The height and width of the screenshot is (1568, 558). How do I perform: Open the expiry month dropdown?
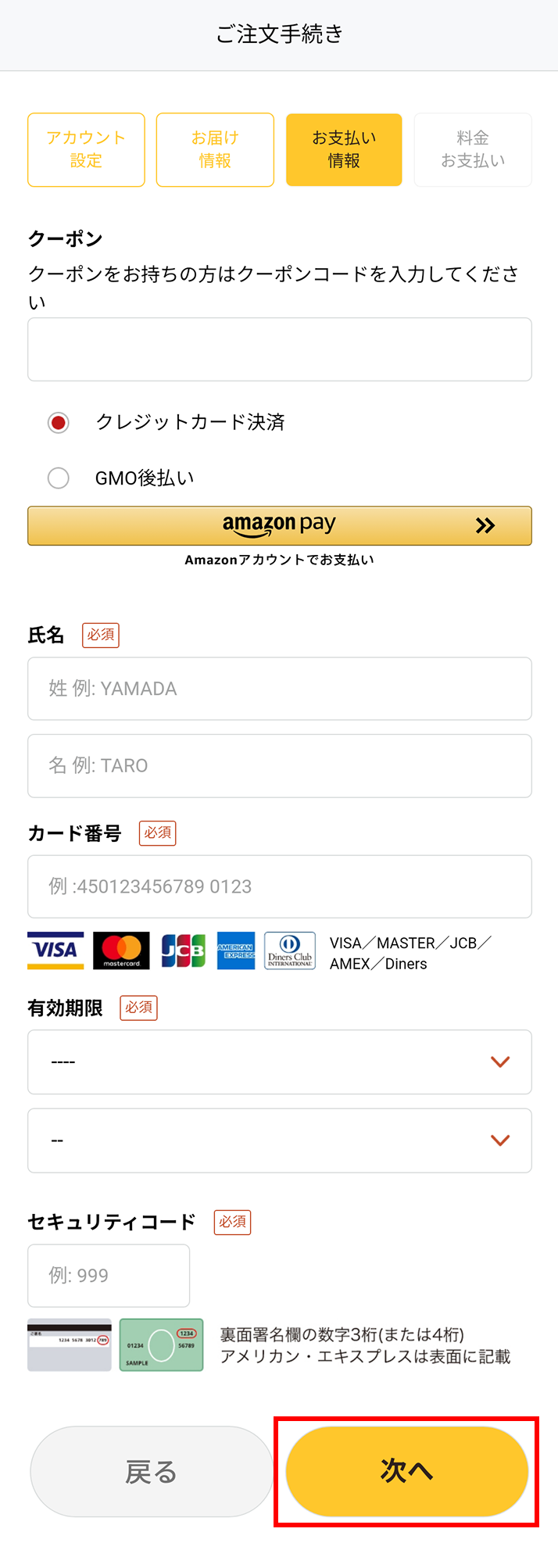point(279,1140)
